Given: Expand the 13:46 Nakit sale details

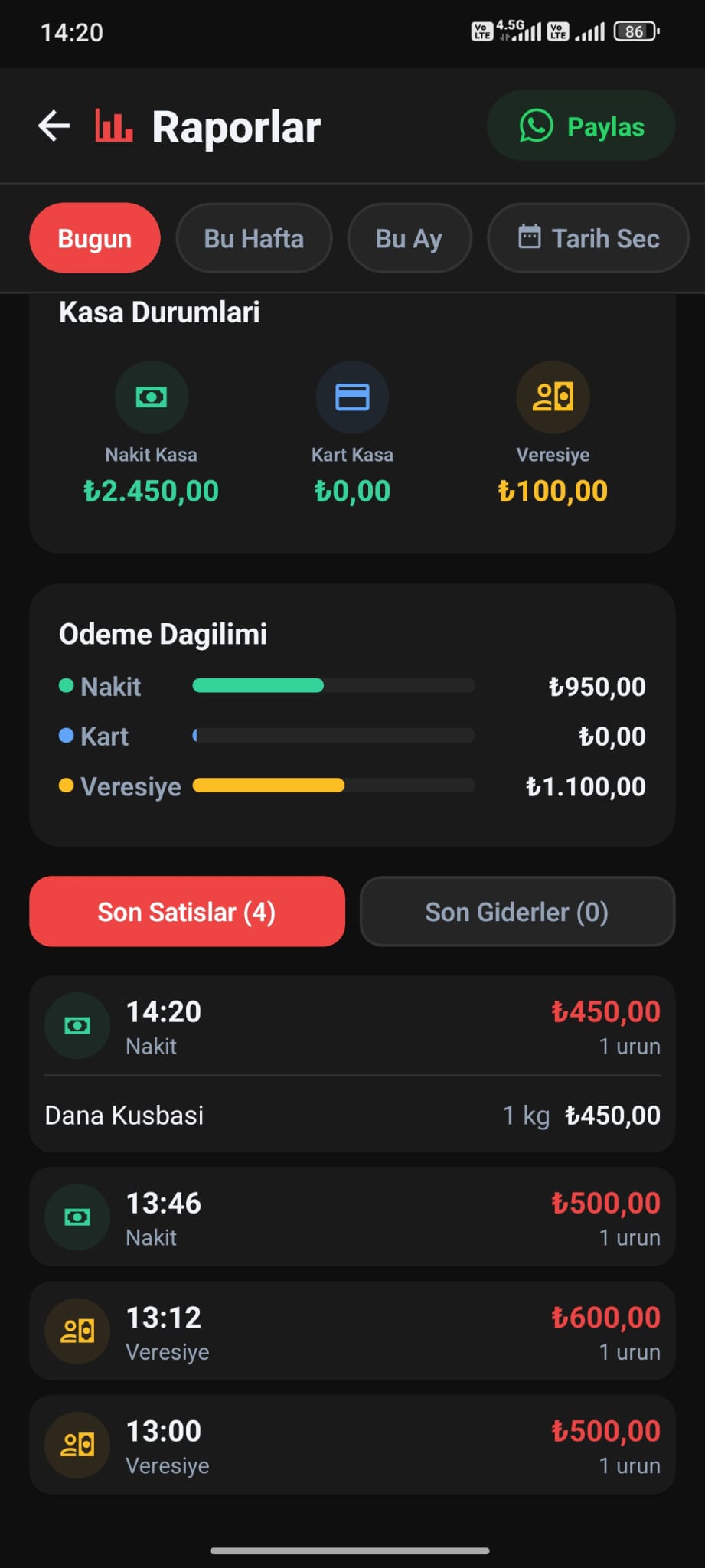Looking at the screenshot, I should tap(352, 1217).
